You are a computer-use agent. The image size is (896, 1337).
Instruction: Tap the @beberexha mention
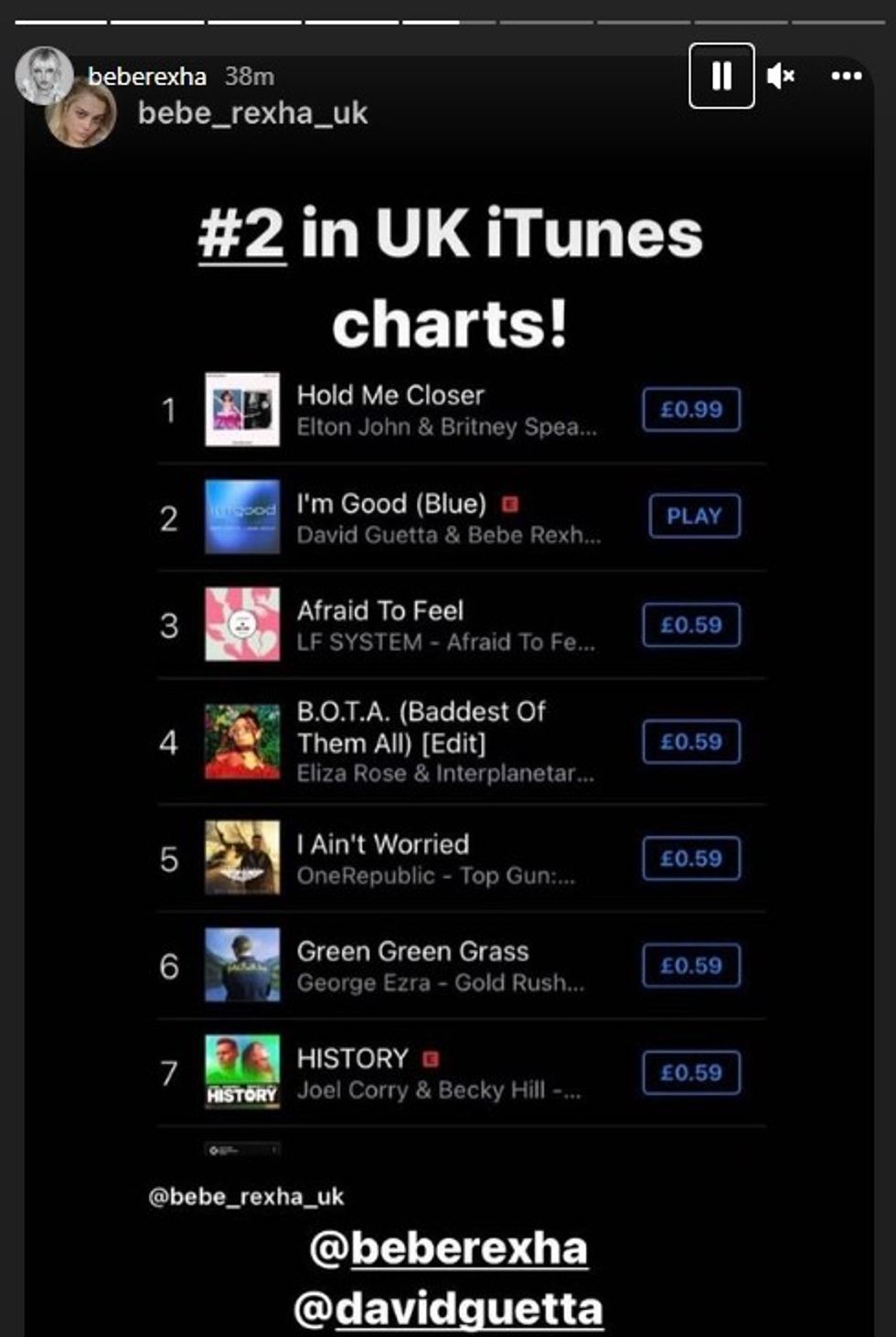449,1248
